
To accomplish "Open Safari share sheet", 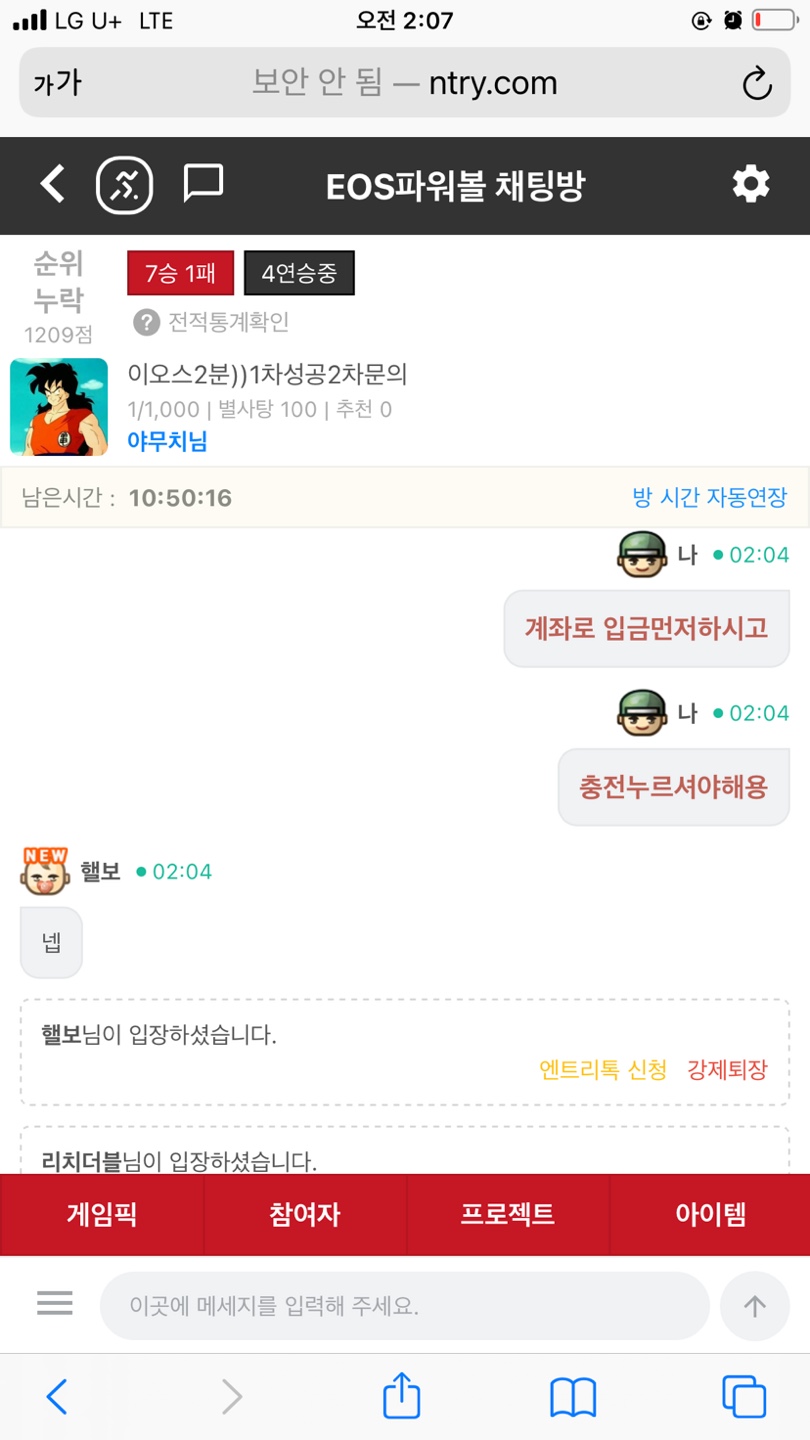I will click(x=402, y=1395).
